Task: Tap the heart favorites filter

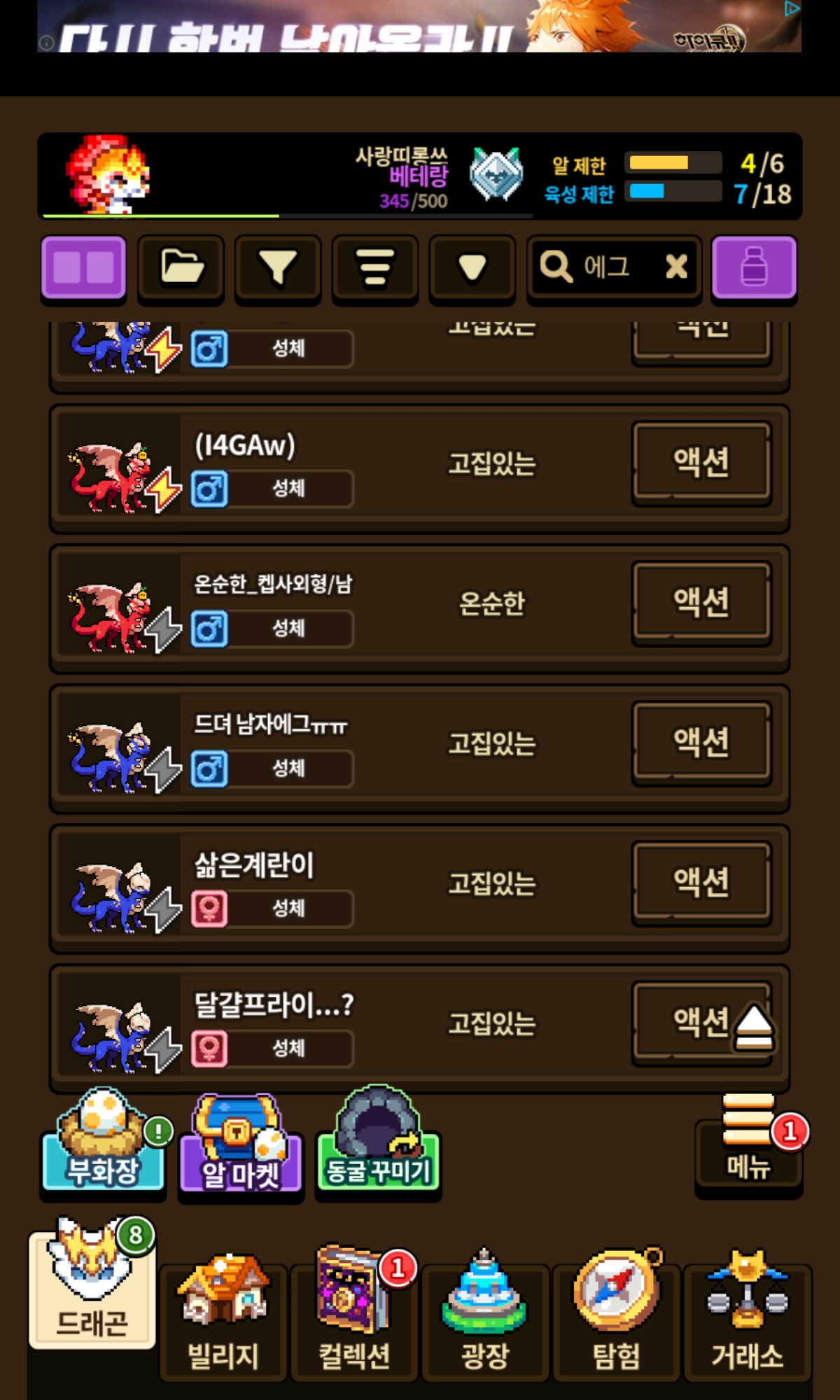Action: coord(472,267)
